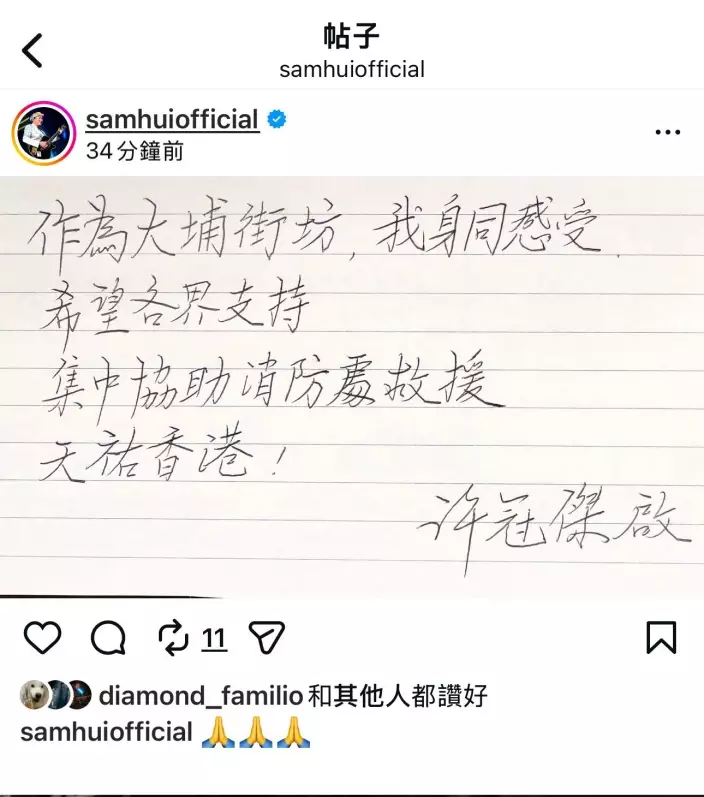Share the post via paper plane icon
The width and height of the screenshot is (704, 797).
pos(266,637)
